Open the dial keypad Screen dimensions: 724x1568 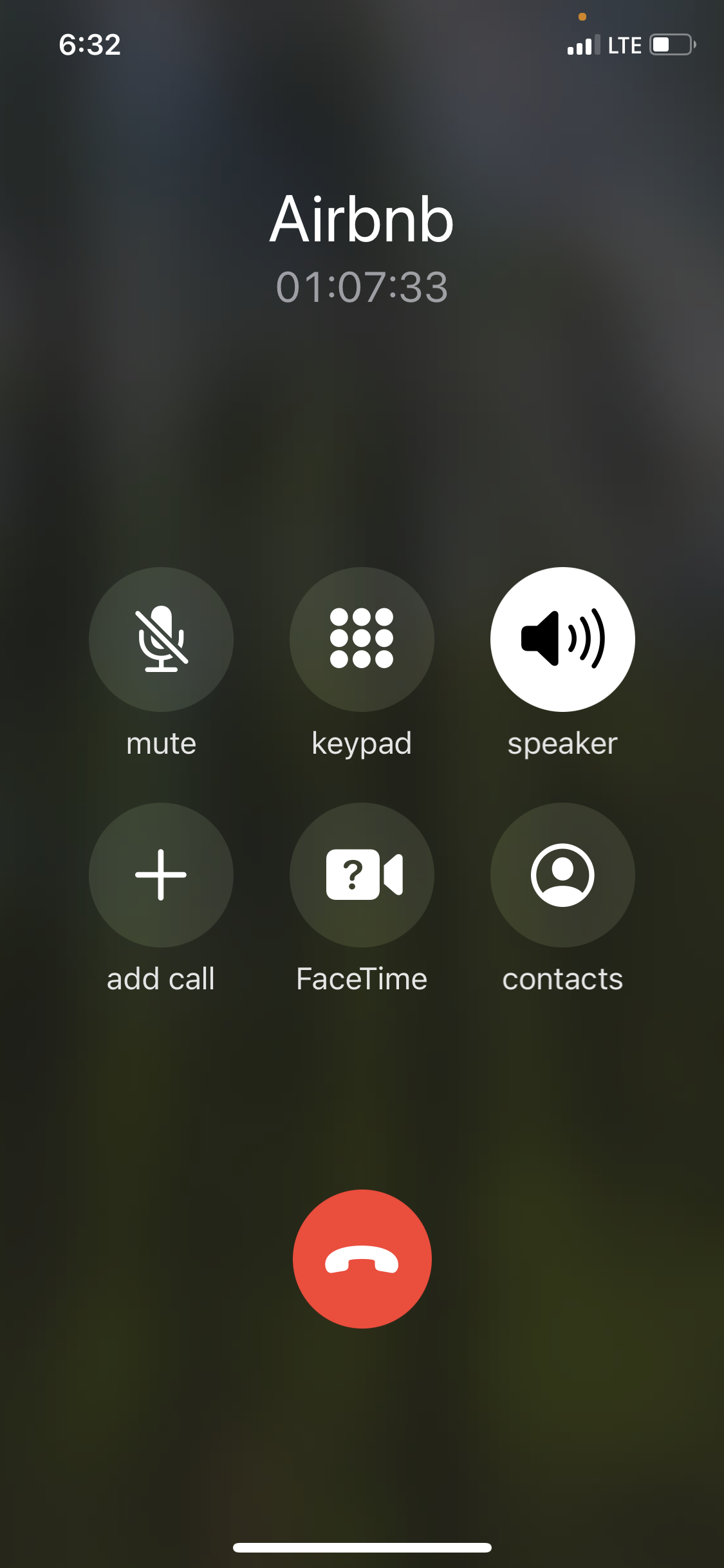click(x=362, y=639)
